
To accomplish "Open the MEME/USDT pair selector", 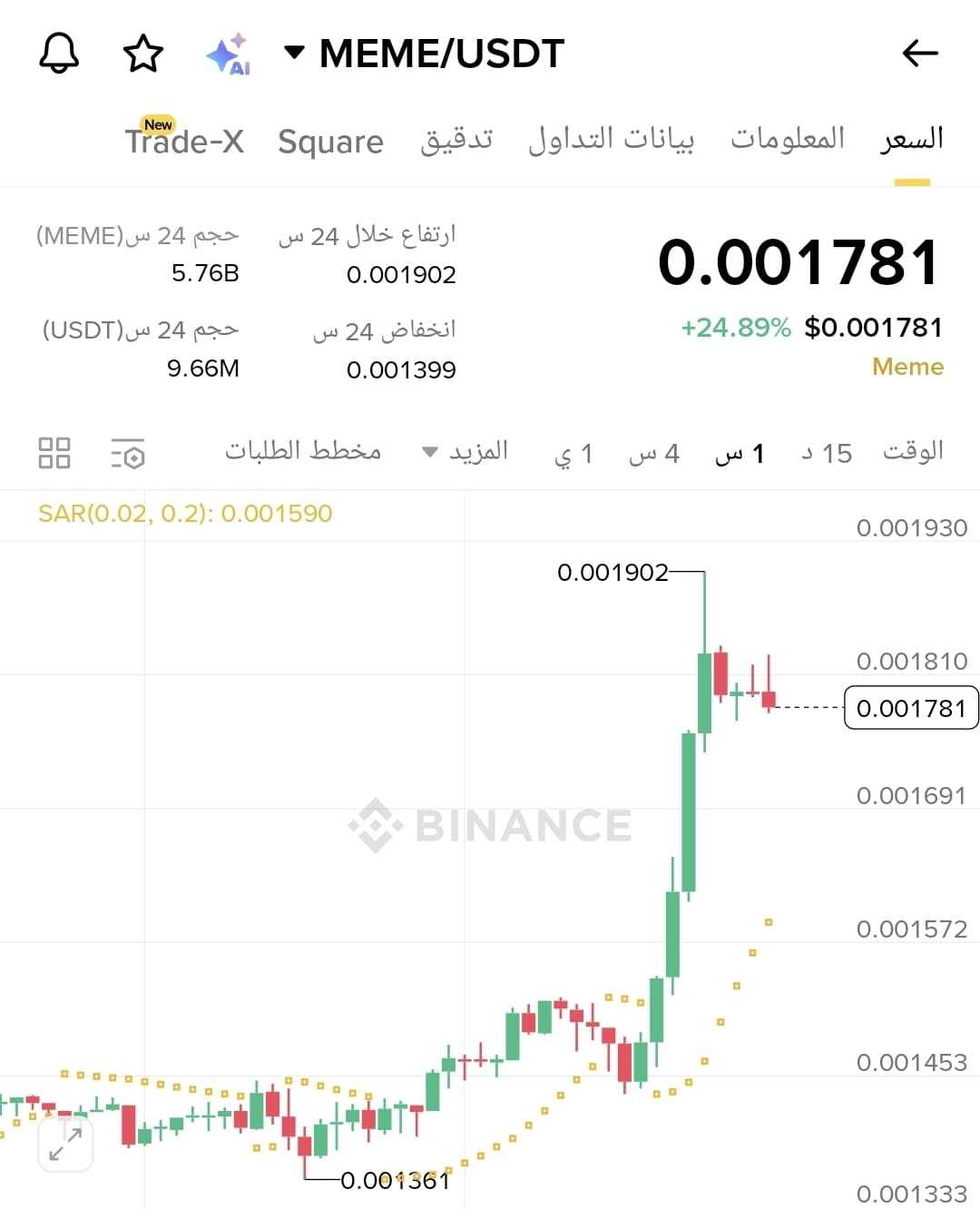I will (x=425, y=54).
